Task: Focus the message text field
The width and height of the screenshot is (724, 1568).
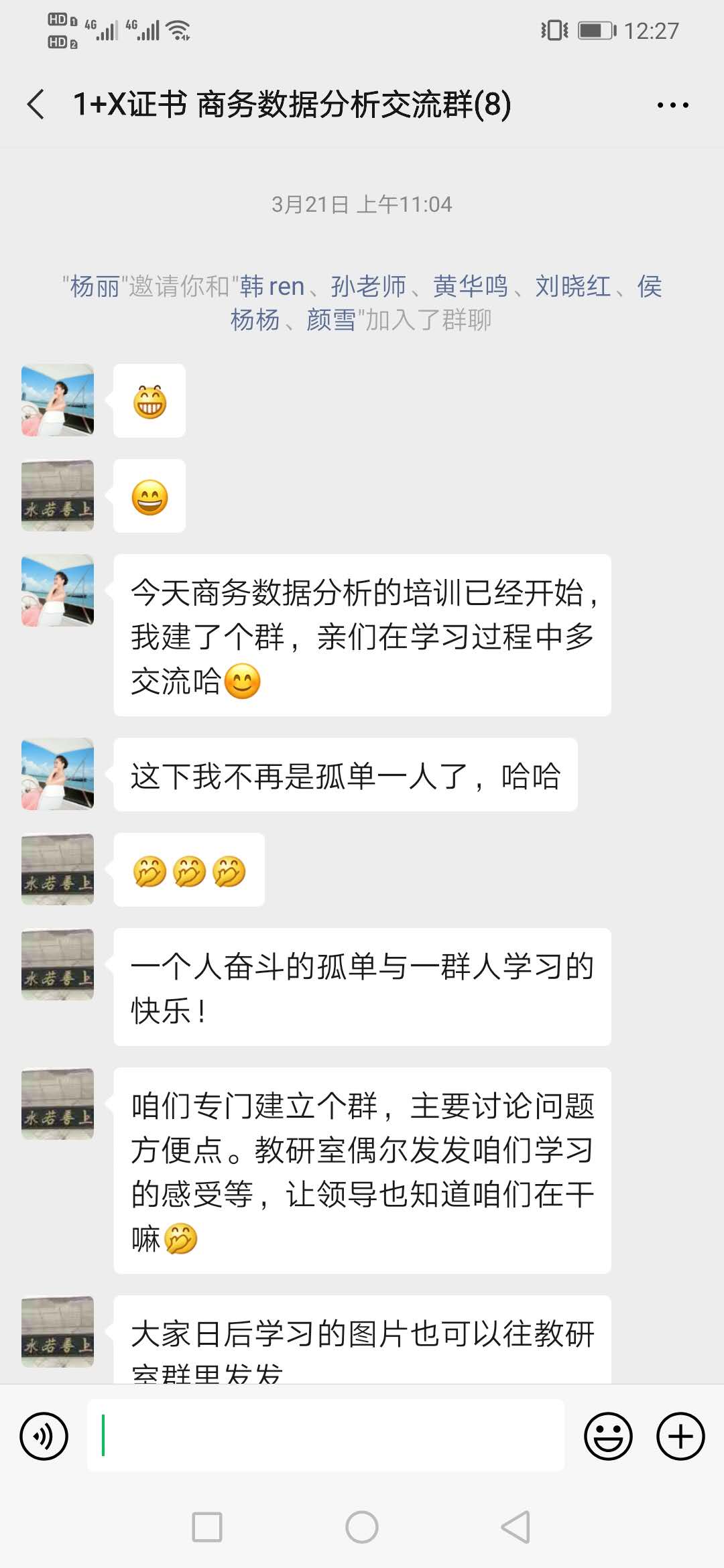Action: 326,1435
